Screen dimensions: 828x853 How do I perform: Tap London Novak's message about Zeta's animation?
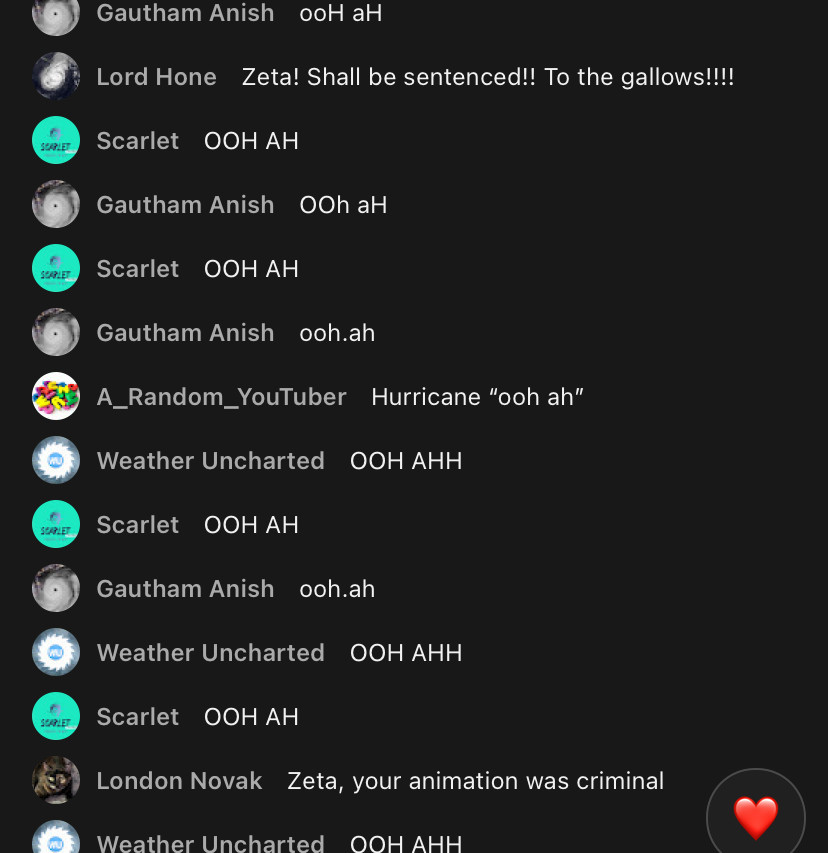click(x=475, y=781)
